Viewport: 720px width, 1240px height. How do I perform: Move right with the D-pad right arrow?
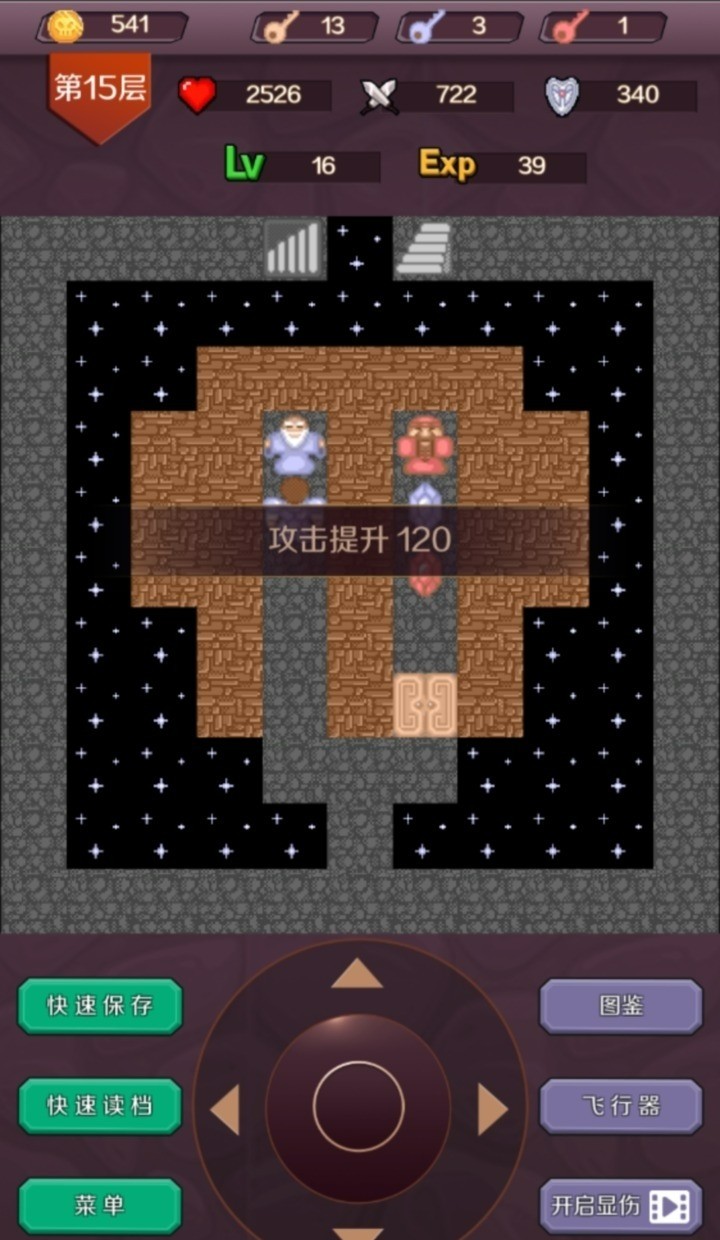coord(492,1109)
